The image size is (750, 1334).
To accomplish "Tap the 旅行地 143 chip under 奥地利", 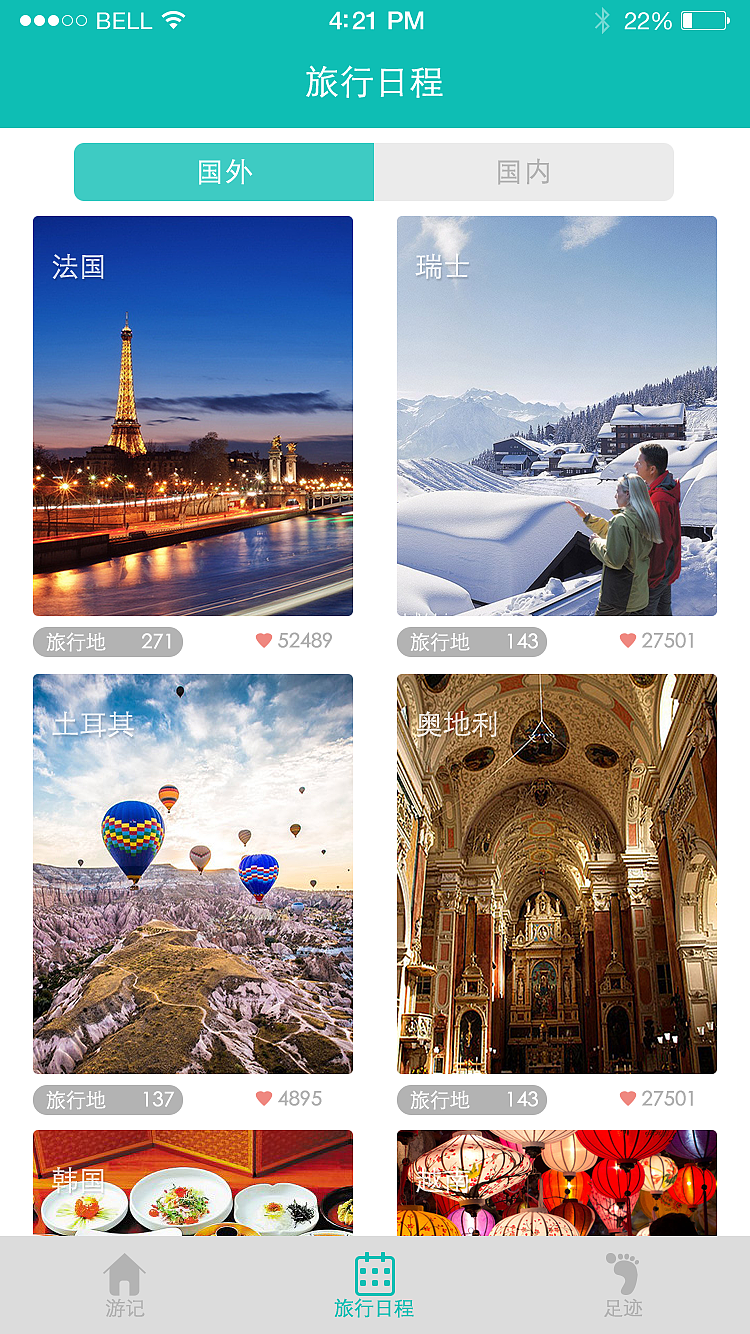I will point(472,1100).
